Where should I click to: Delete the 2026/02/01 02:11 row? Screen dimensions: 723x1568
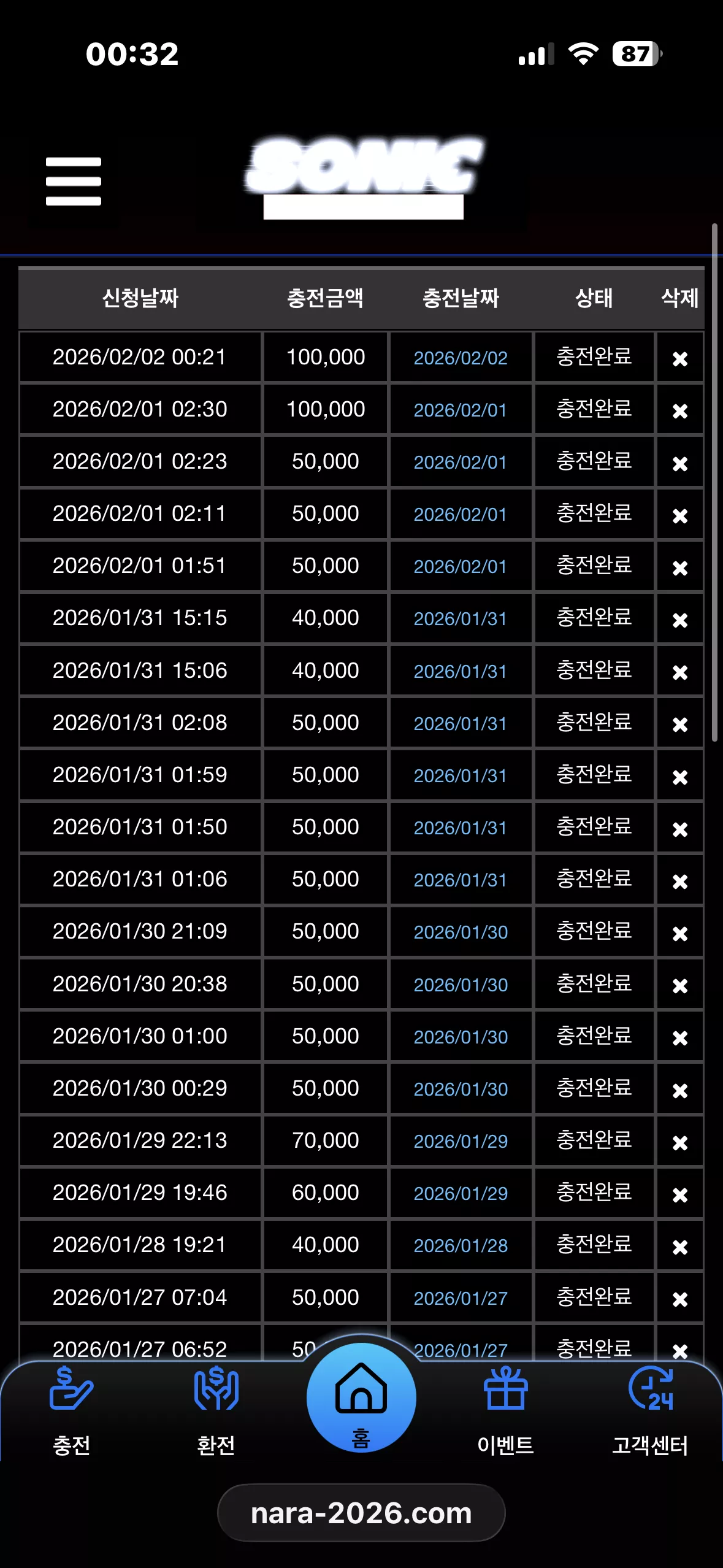[679, 515]
